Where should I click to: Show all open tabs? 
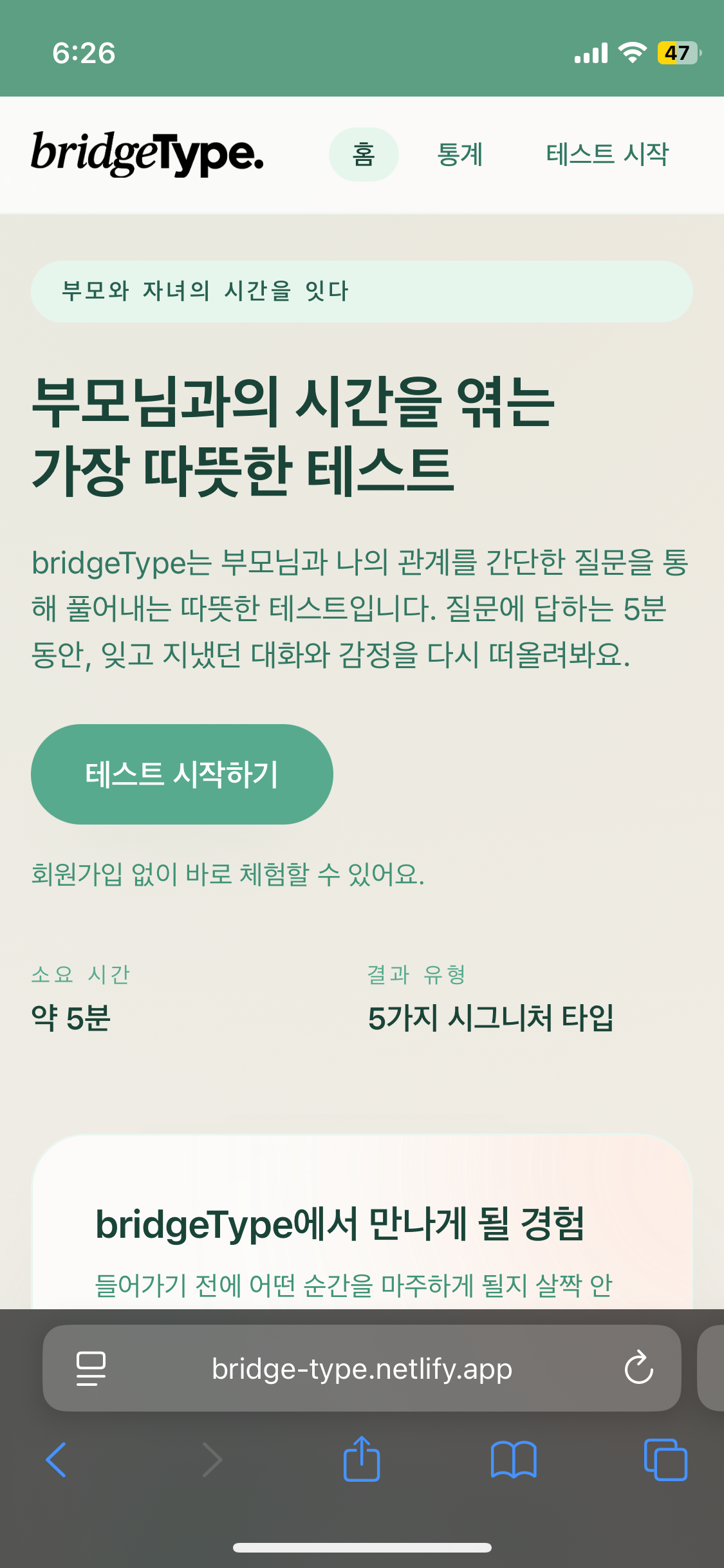pyautogui.click(x=665, y=1459)
